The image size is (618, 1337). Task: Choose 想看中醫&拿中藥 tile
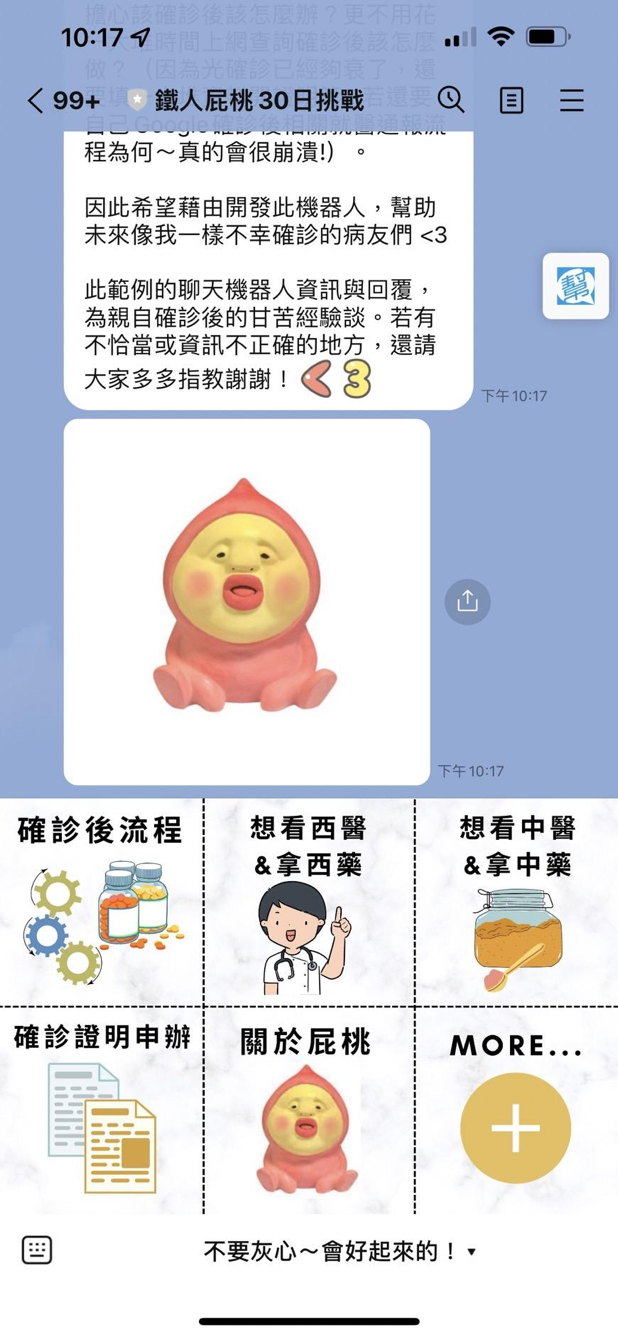click(516, 902)
